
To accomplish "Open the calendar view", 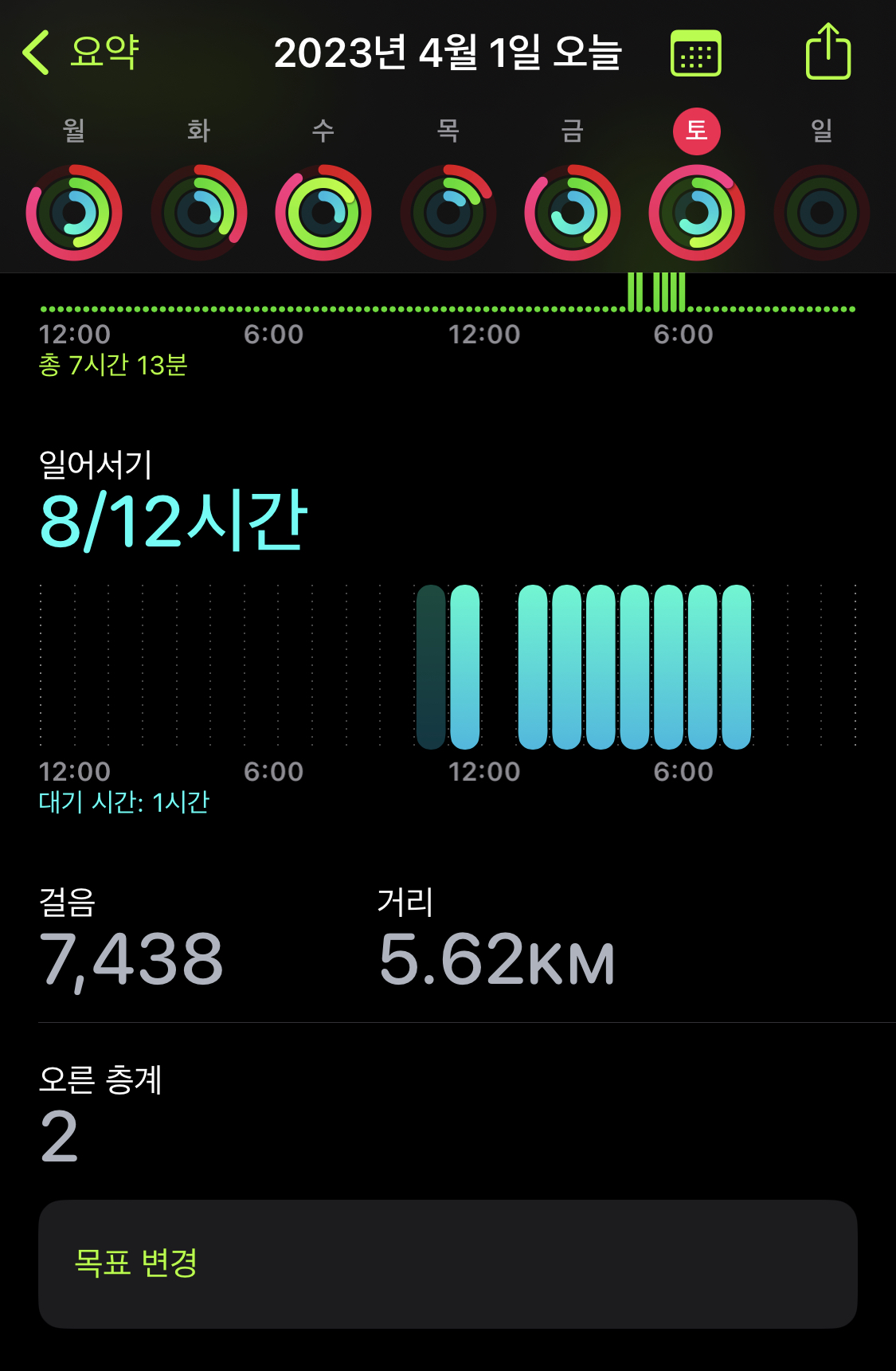I will click(x=695, y=53).
